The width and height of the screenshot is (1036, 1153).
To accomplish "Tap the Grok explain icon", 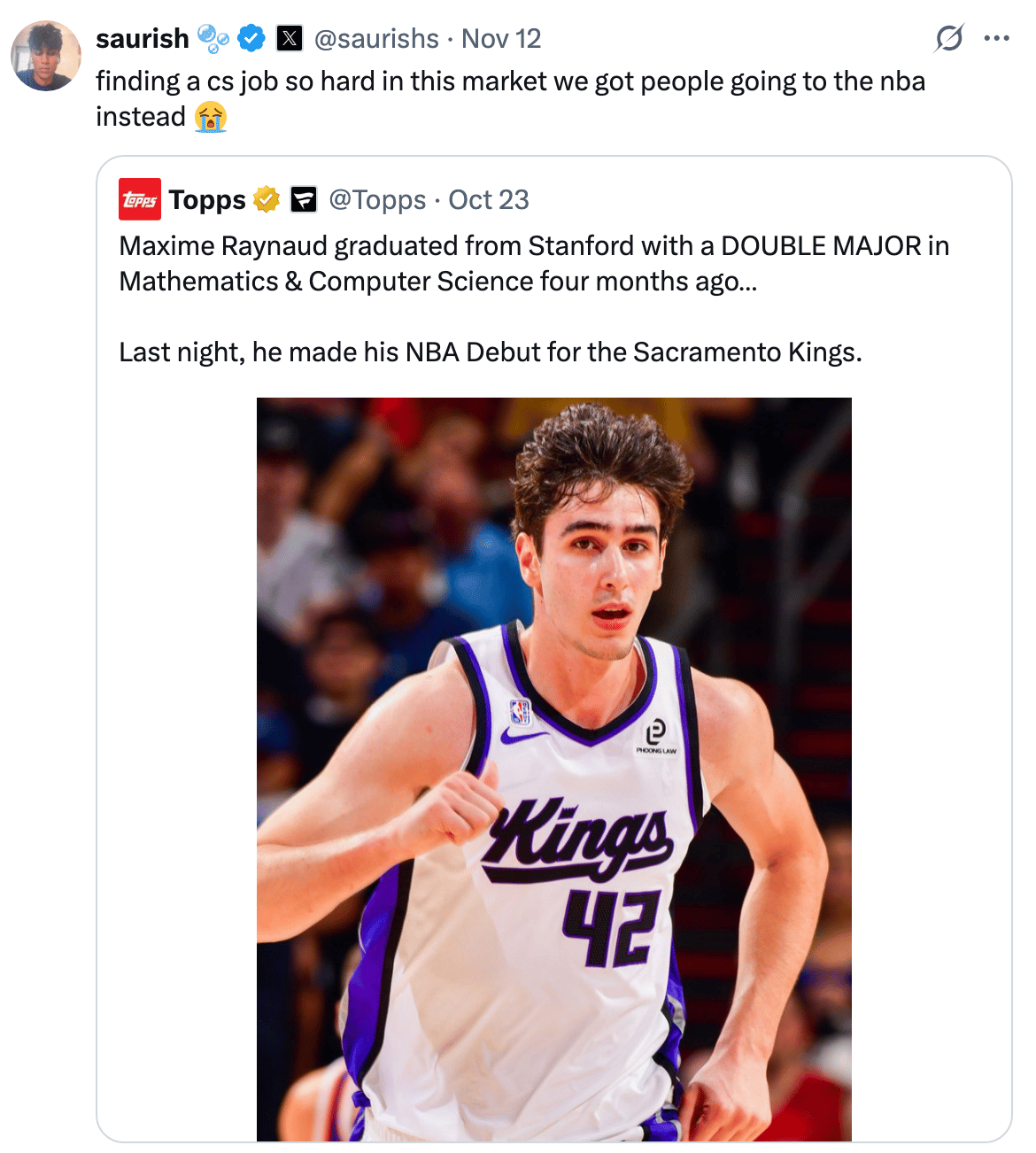I will pyautogui.click(x=948, y=38).
